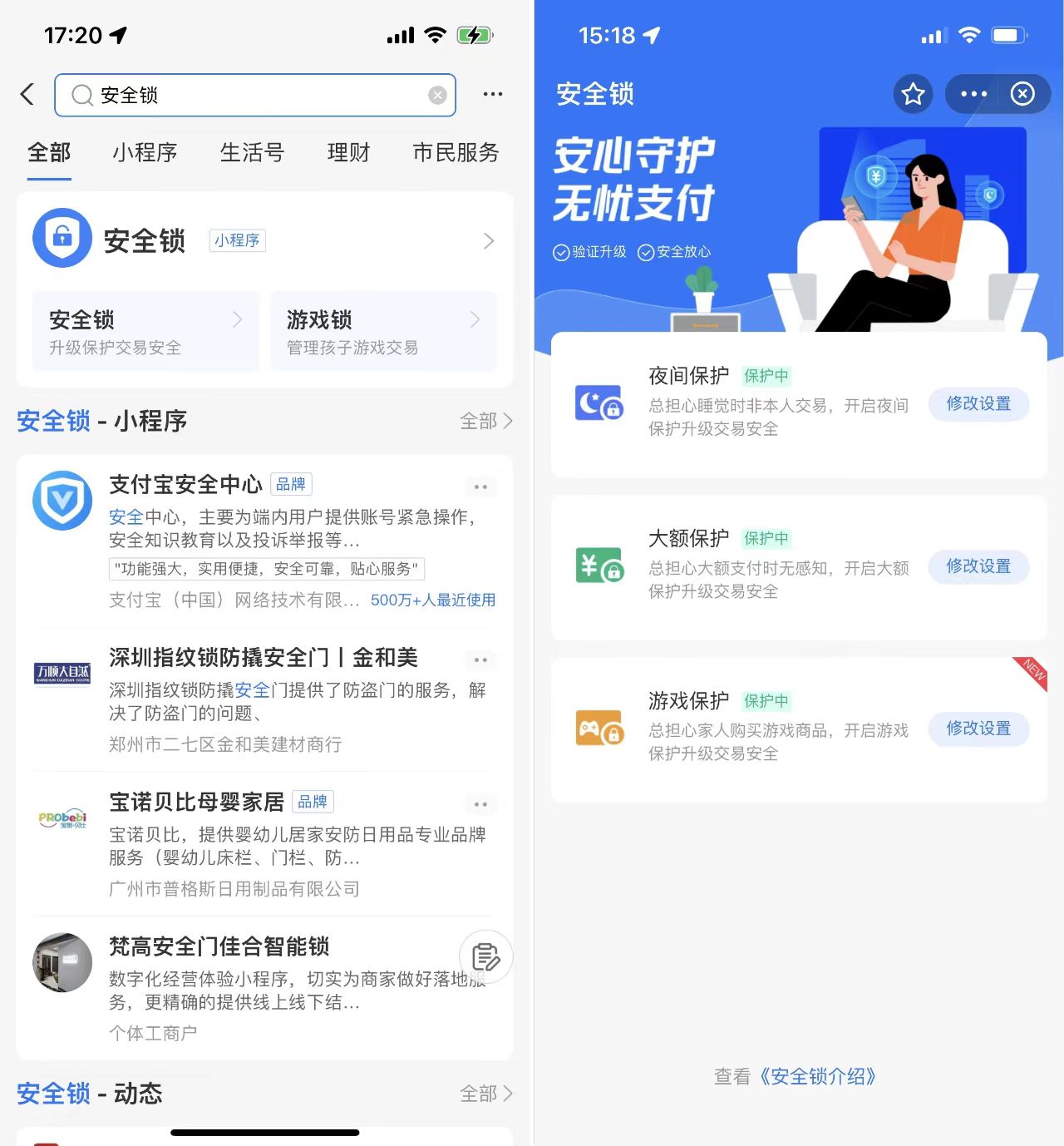1064x1146 pixels.
Task: Star the 安全锁 mini-program as favorite
Action: click(914, 94)
